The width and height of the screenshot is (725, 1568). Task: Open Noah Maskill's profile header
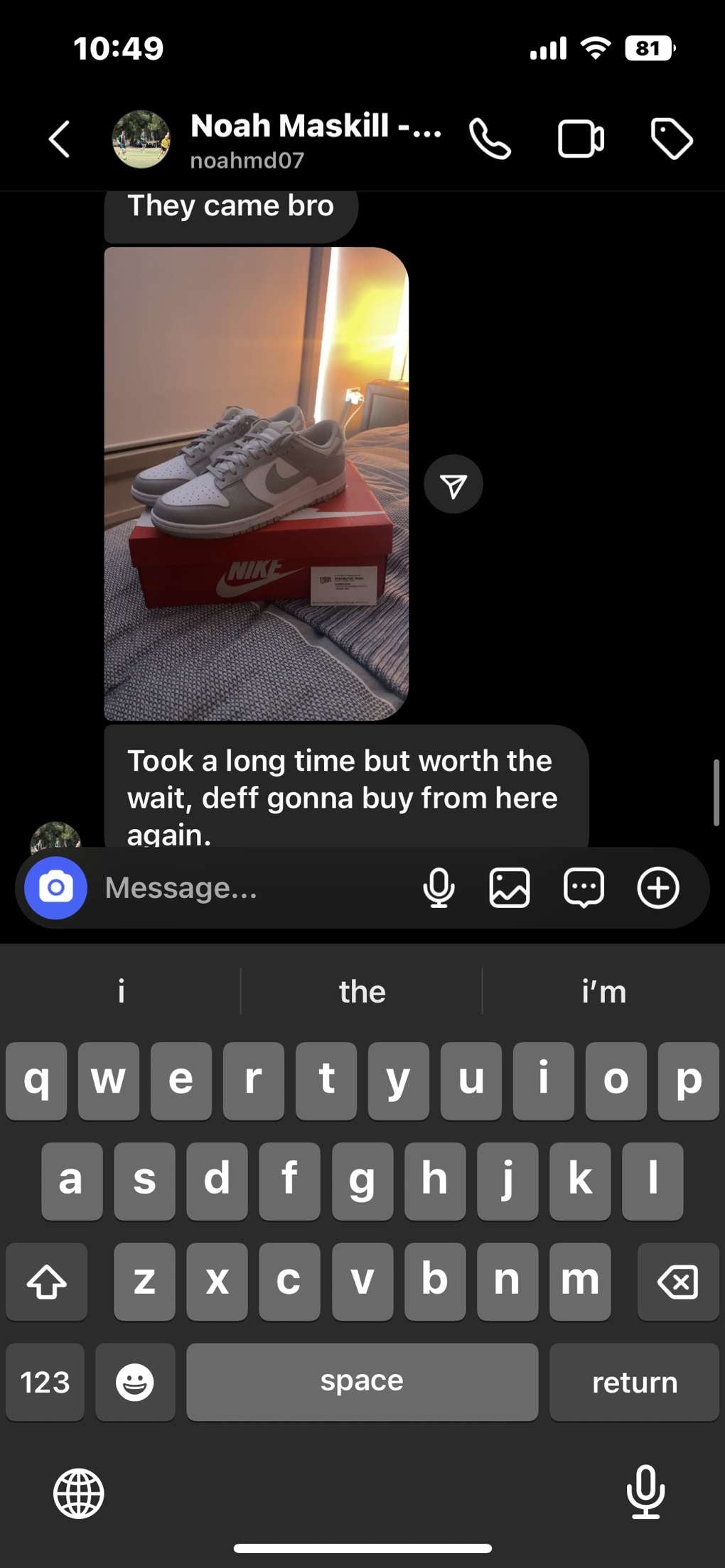click(284, 139)
